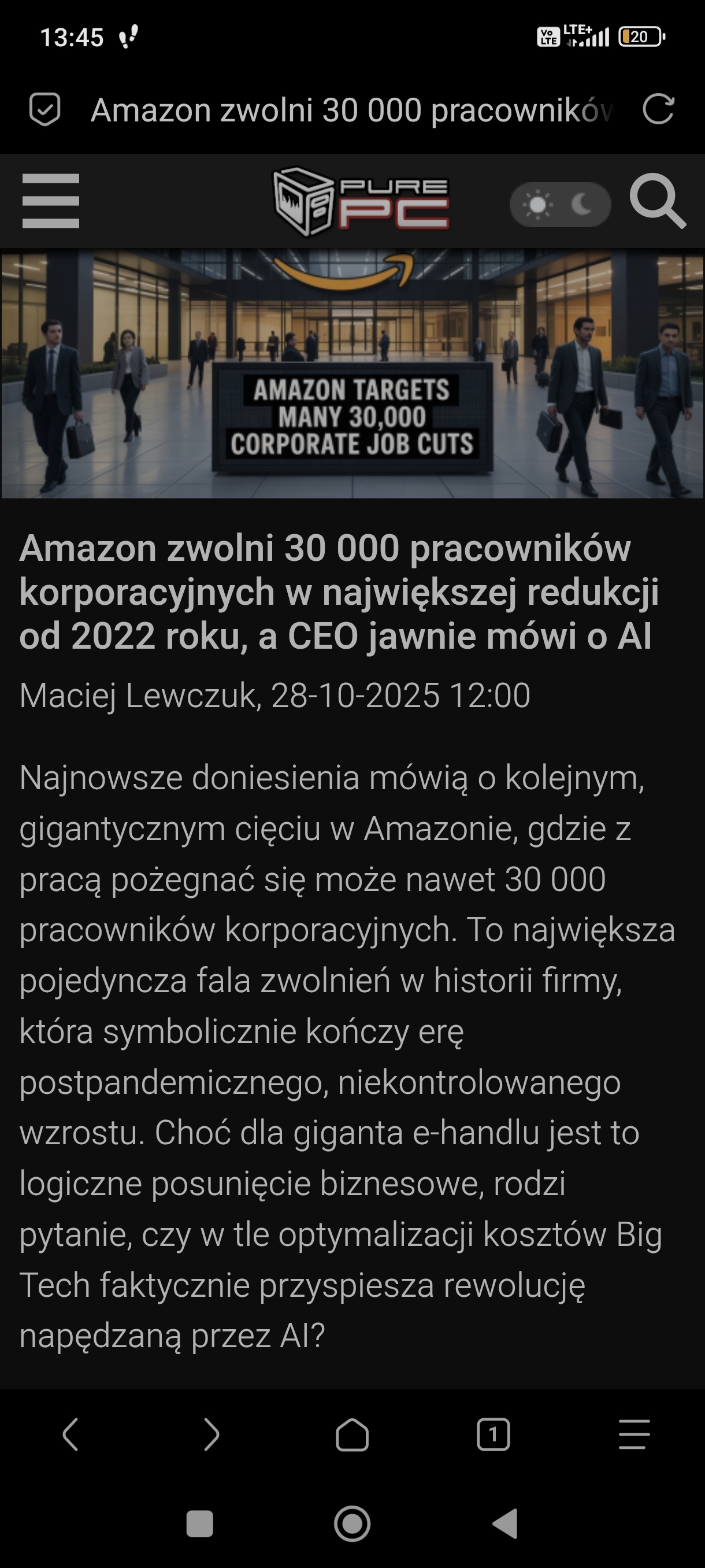Open the tabs switcher showing 1 tab
The image size is (705, 1568).
tap(493, 1434)
